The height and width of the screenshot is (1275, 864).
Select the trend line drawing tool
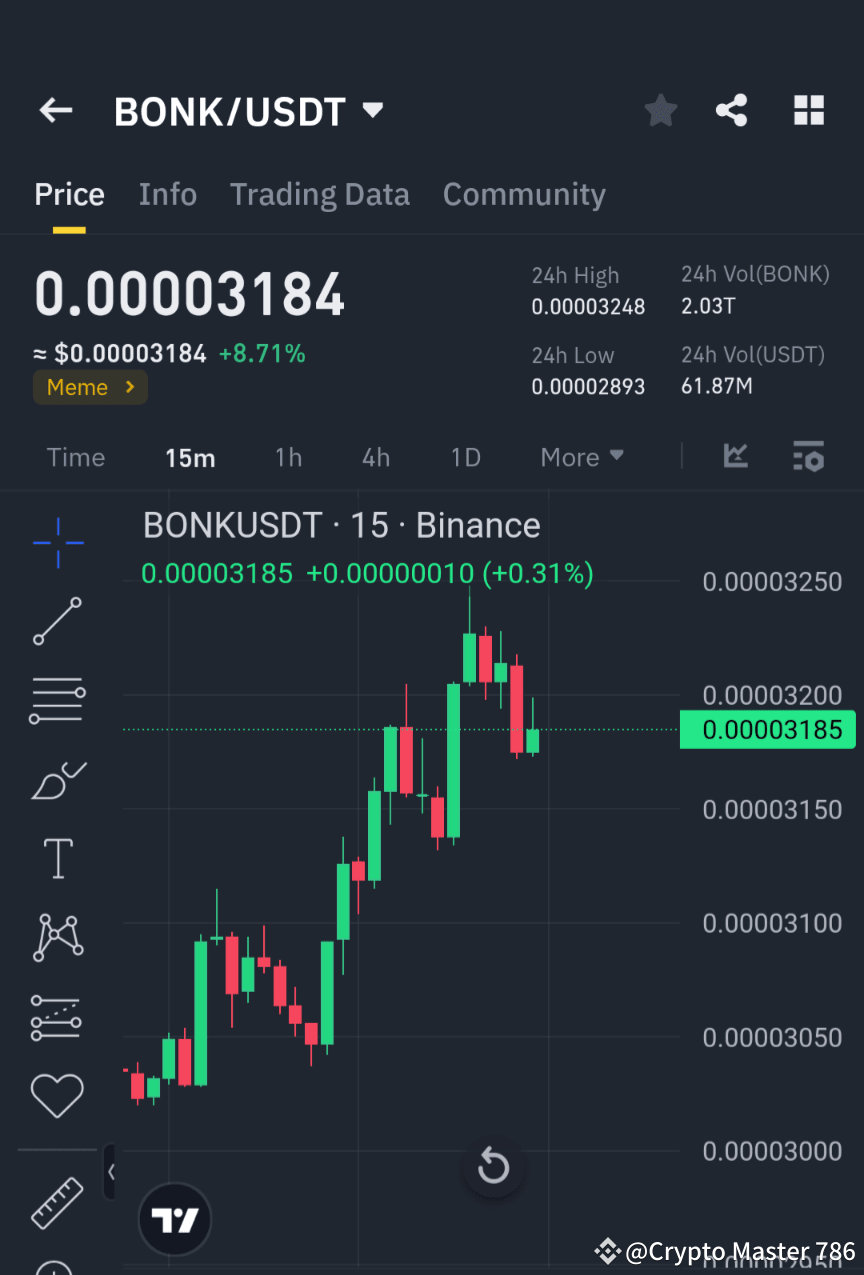[57, 621]
